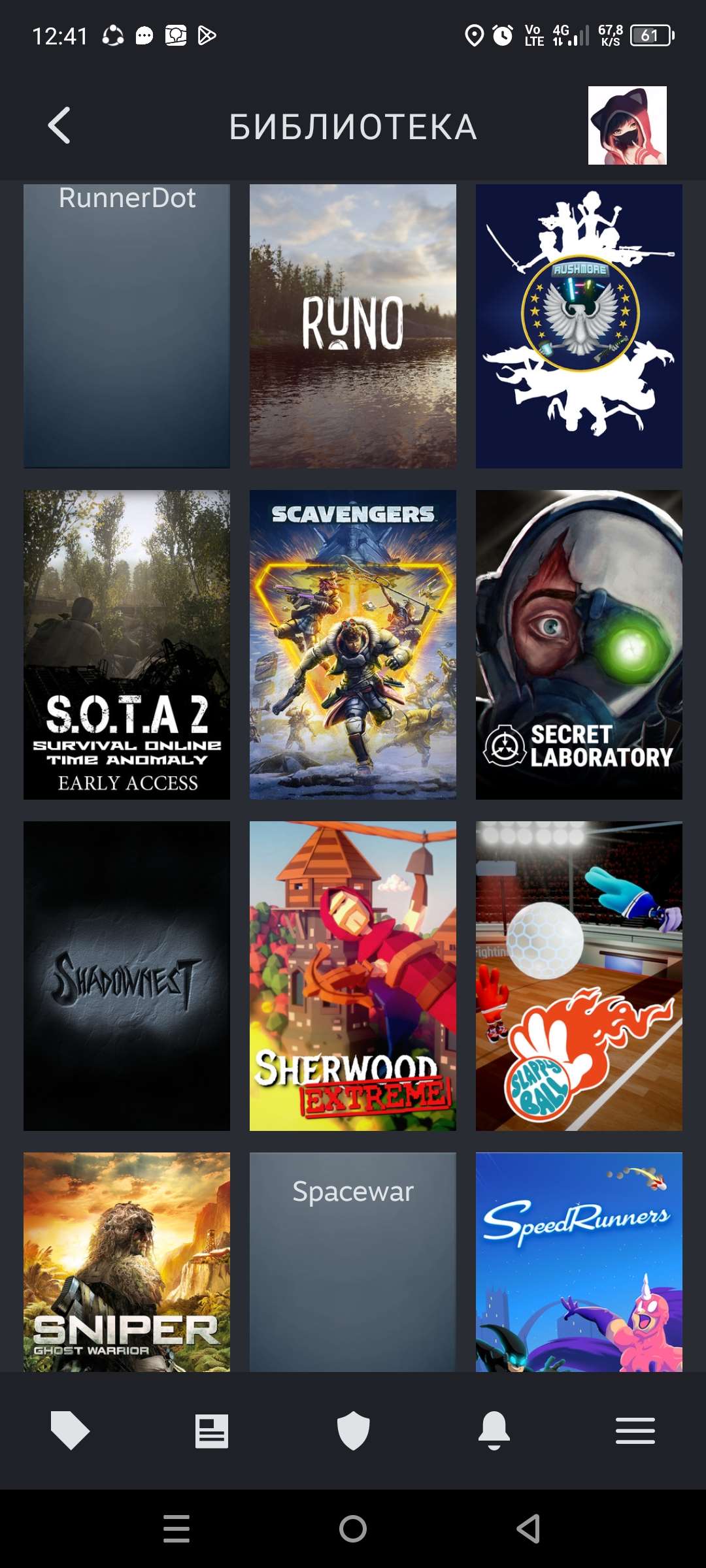Open the Scavengers game
Screen dimensions: 706x1568
pyautogui.click(x=353, y=644)
